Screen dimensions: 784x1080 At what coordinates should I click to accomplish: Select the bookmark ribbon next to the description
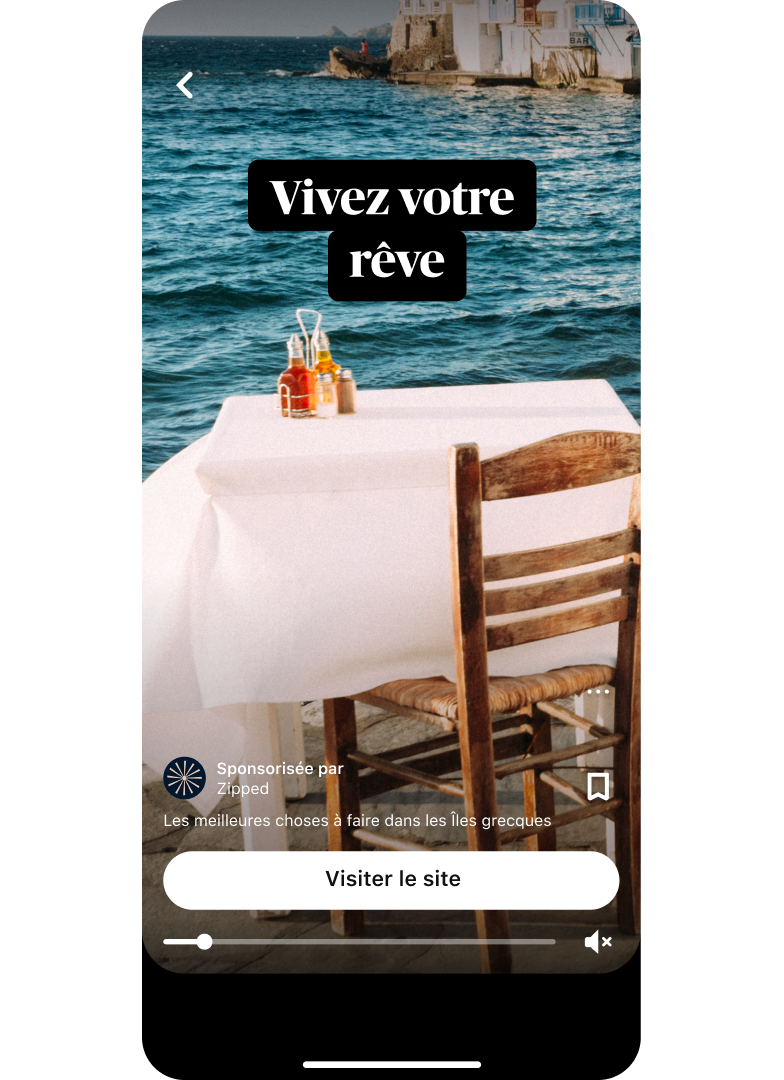(x=597, y=787)
